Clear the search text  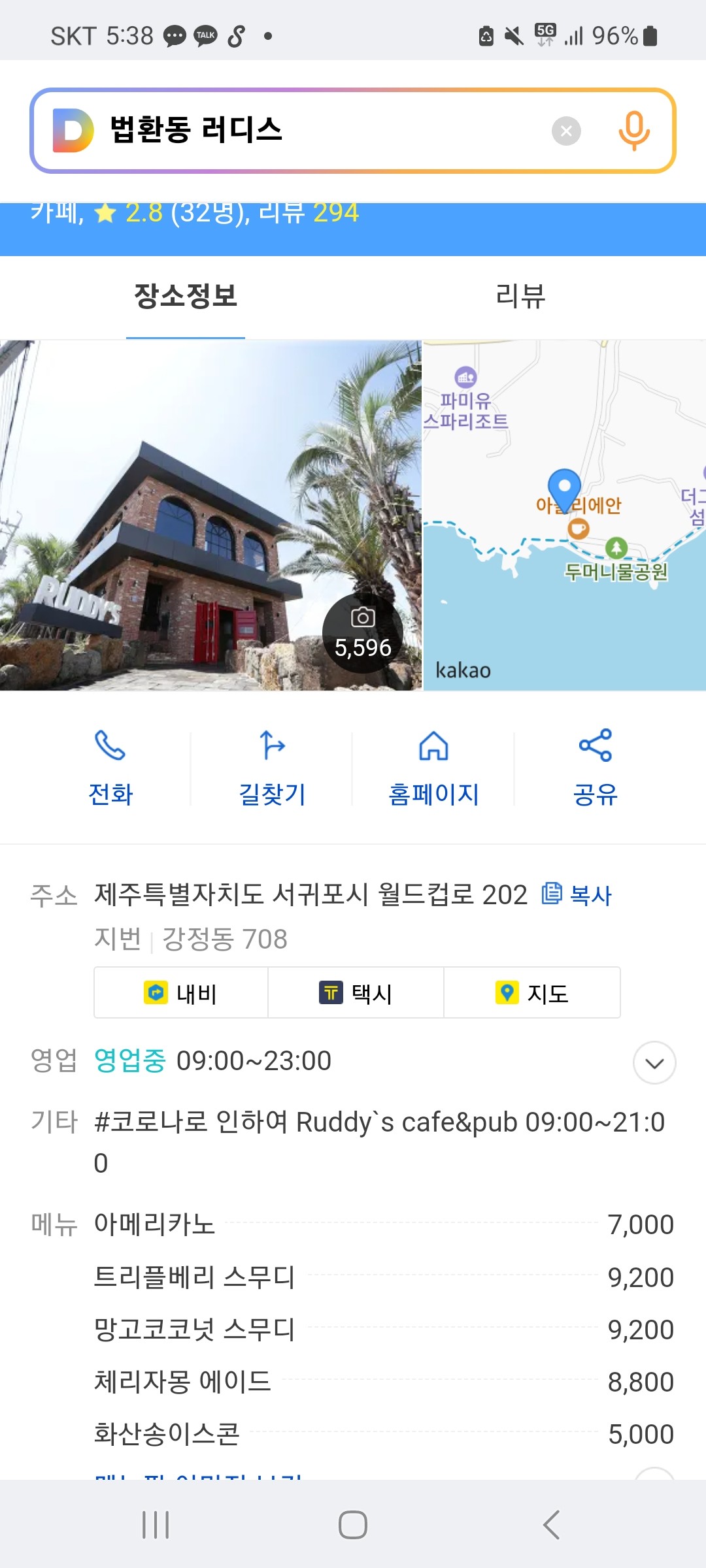pyautogui.click(x=566, y=131)
